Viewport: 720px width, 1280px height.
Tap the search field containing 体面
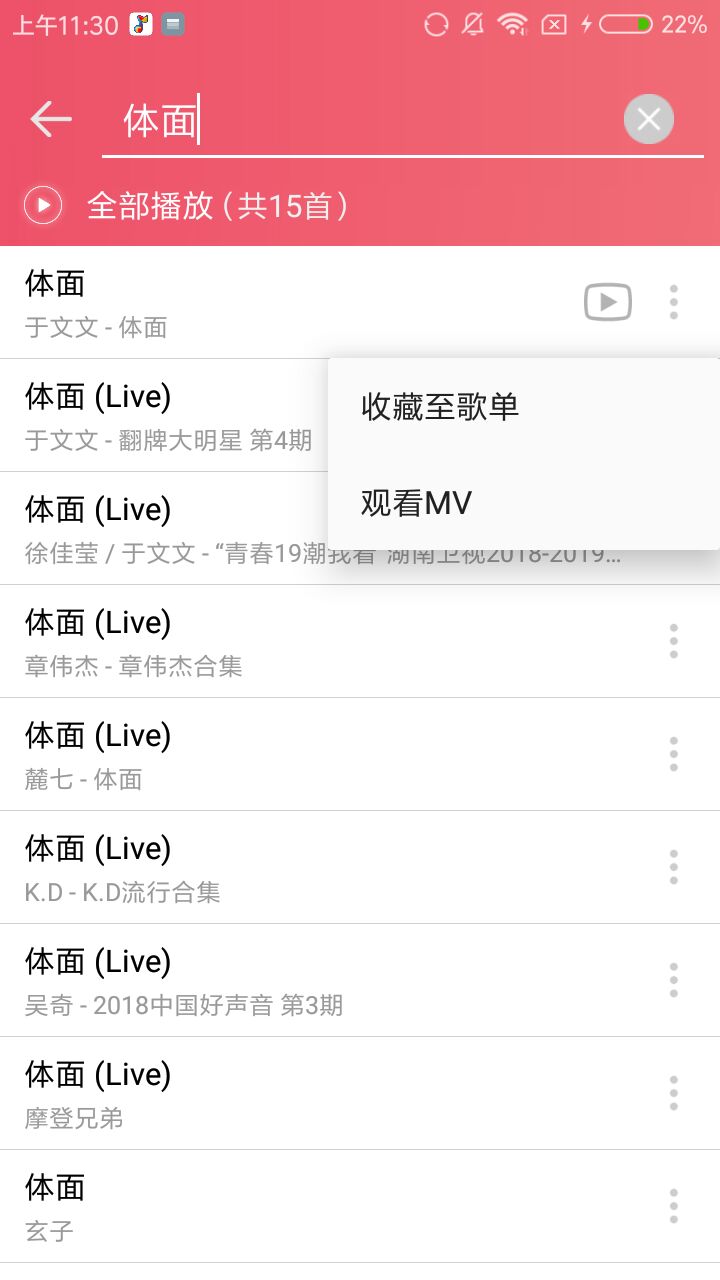[360, 122]
